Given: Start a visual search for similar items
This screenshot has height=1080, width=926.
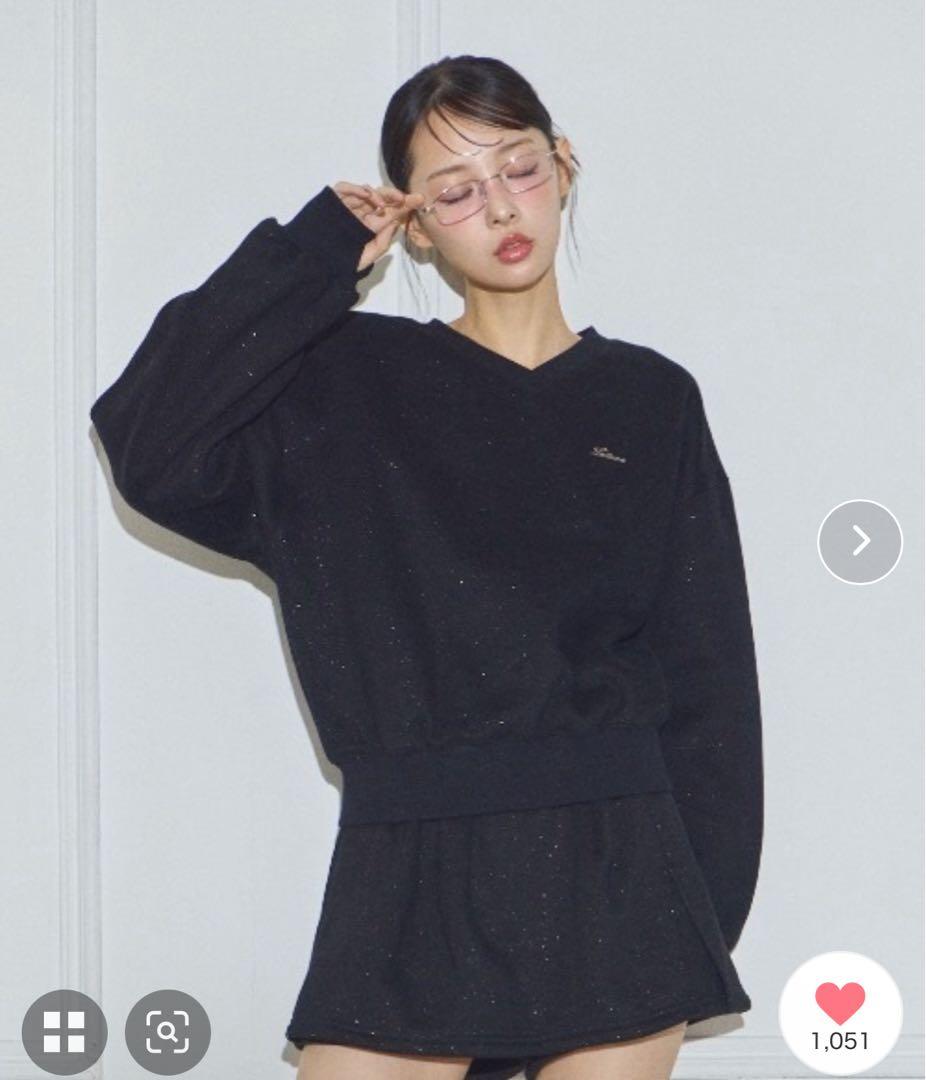Looking at the screenshot, I should [x=168, y=1032].
